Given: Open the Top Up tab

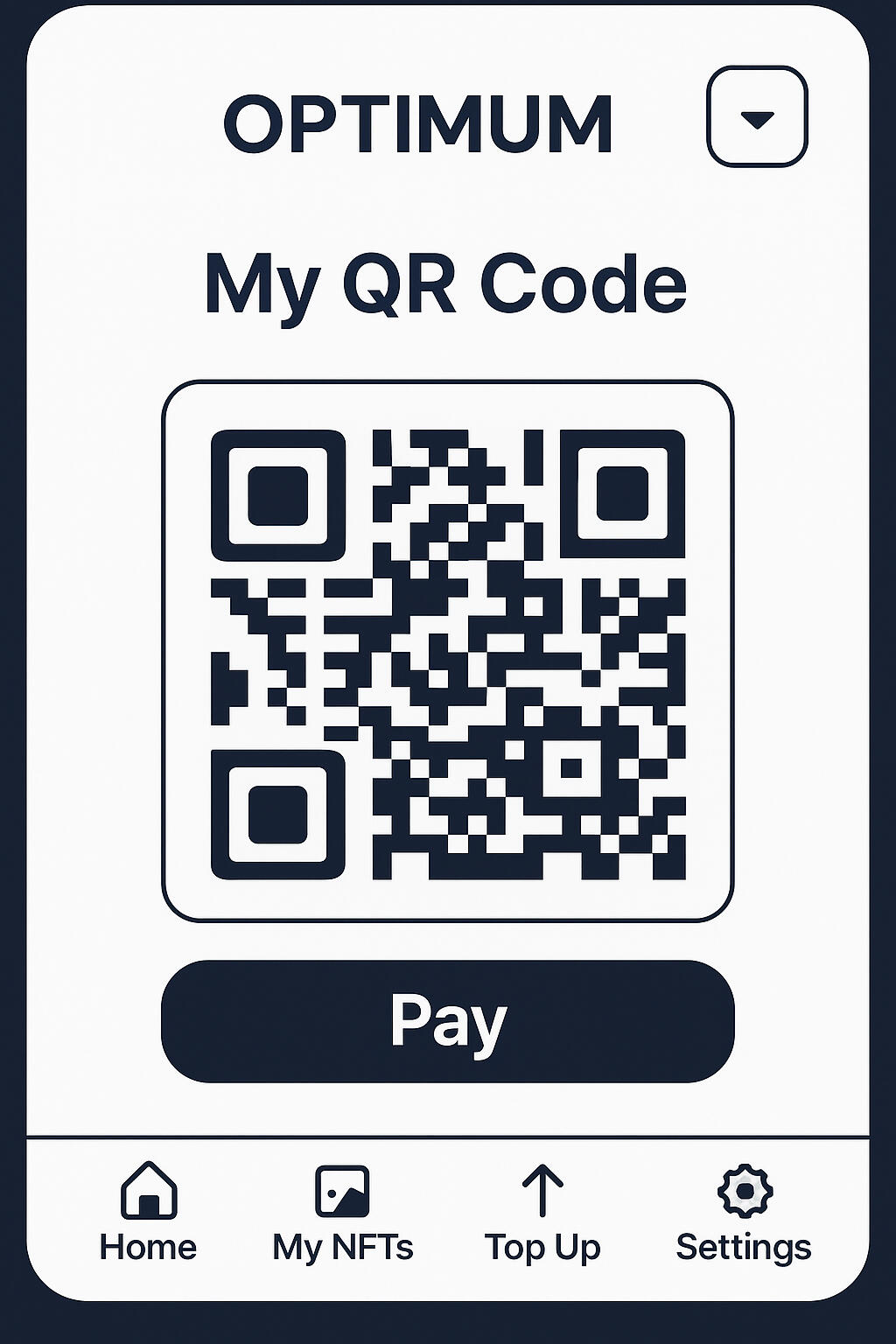Looking at the screenshot, I should [x=542, y=1213].
